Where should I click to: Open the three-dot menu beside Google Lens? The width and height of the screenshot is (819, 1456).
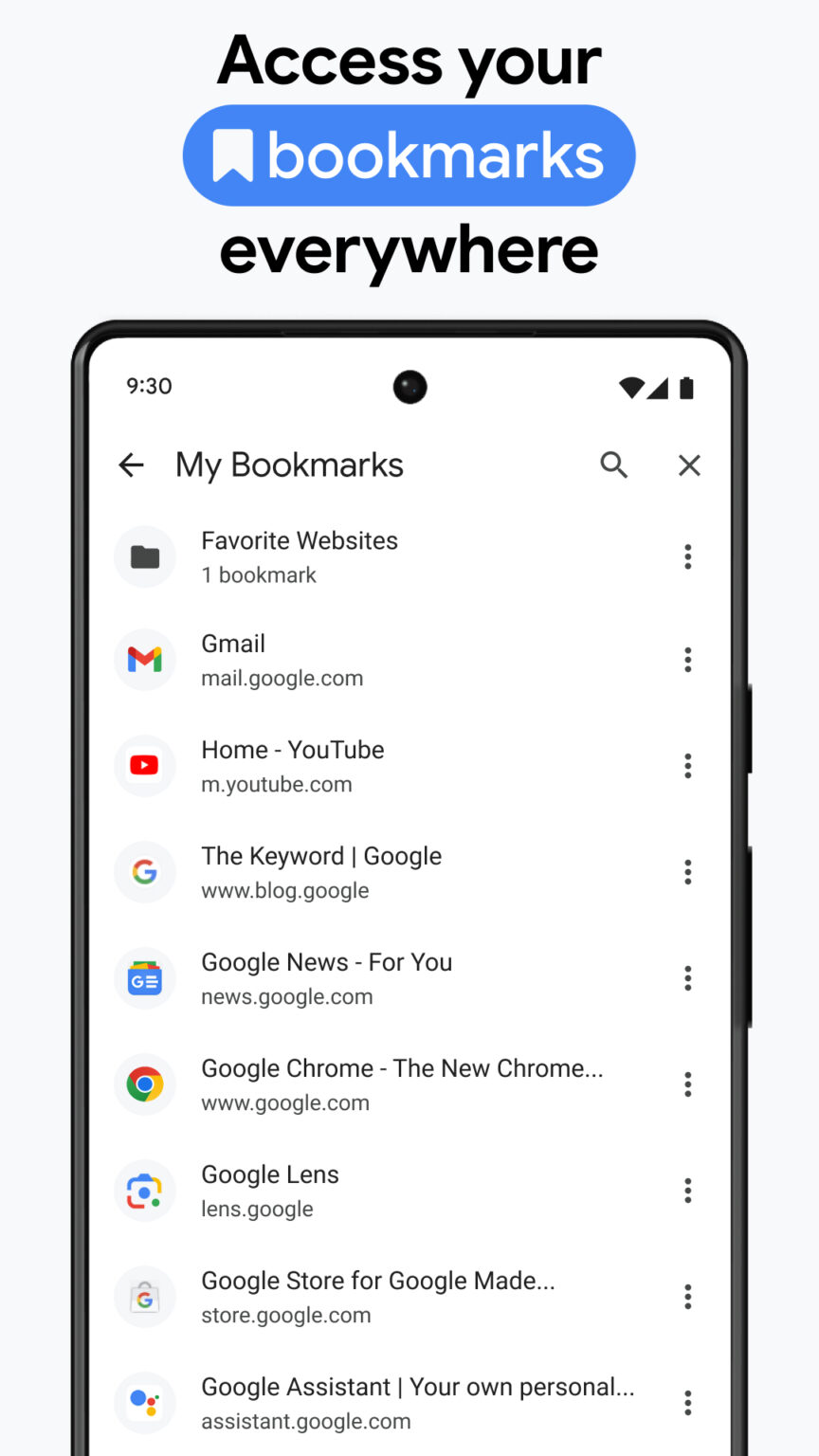(x=687, y=1191)
